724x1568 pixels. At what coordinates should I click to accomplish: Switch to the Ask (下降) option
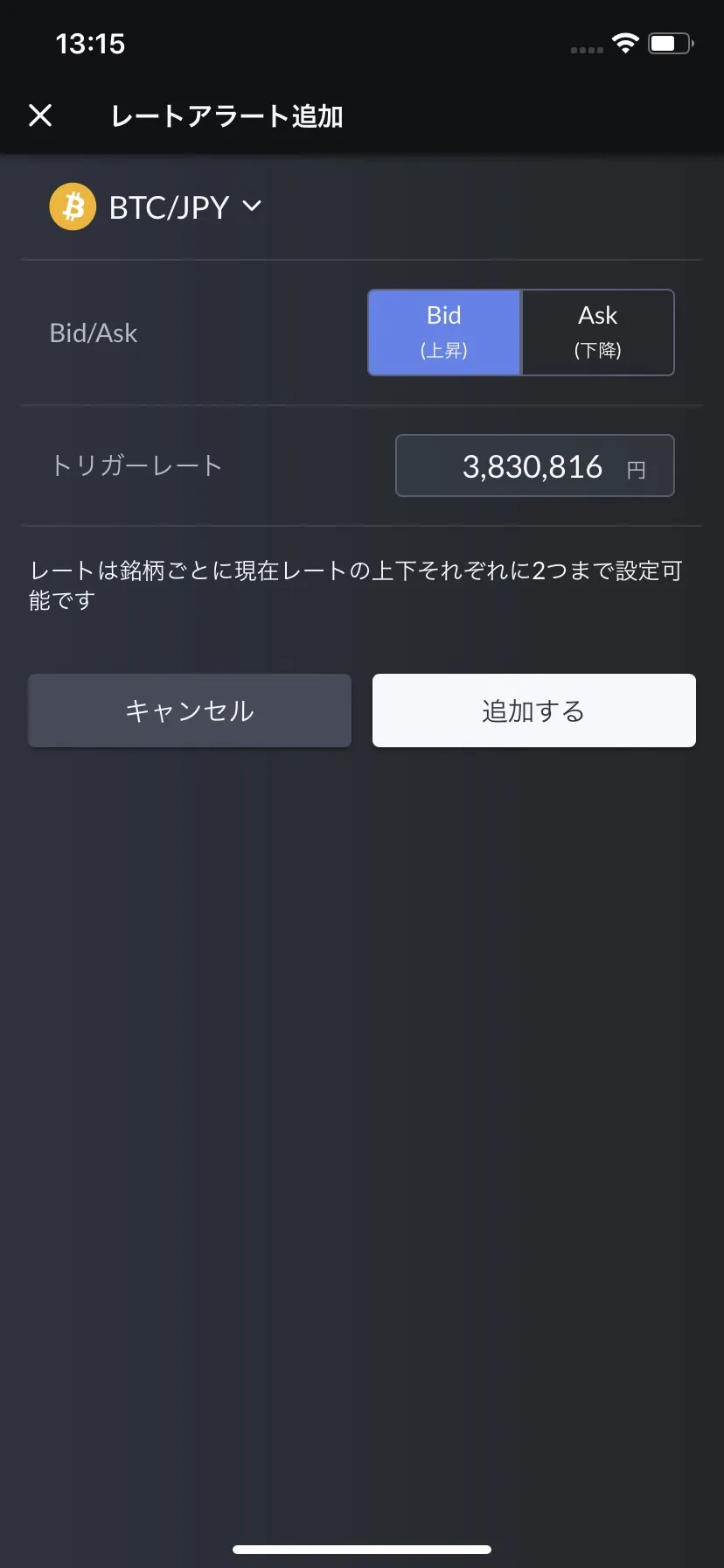pos(598,332)
